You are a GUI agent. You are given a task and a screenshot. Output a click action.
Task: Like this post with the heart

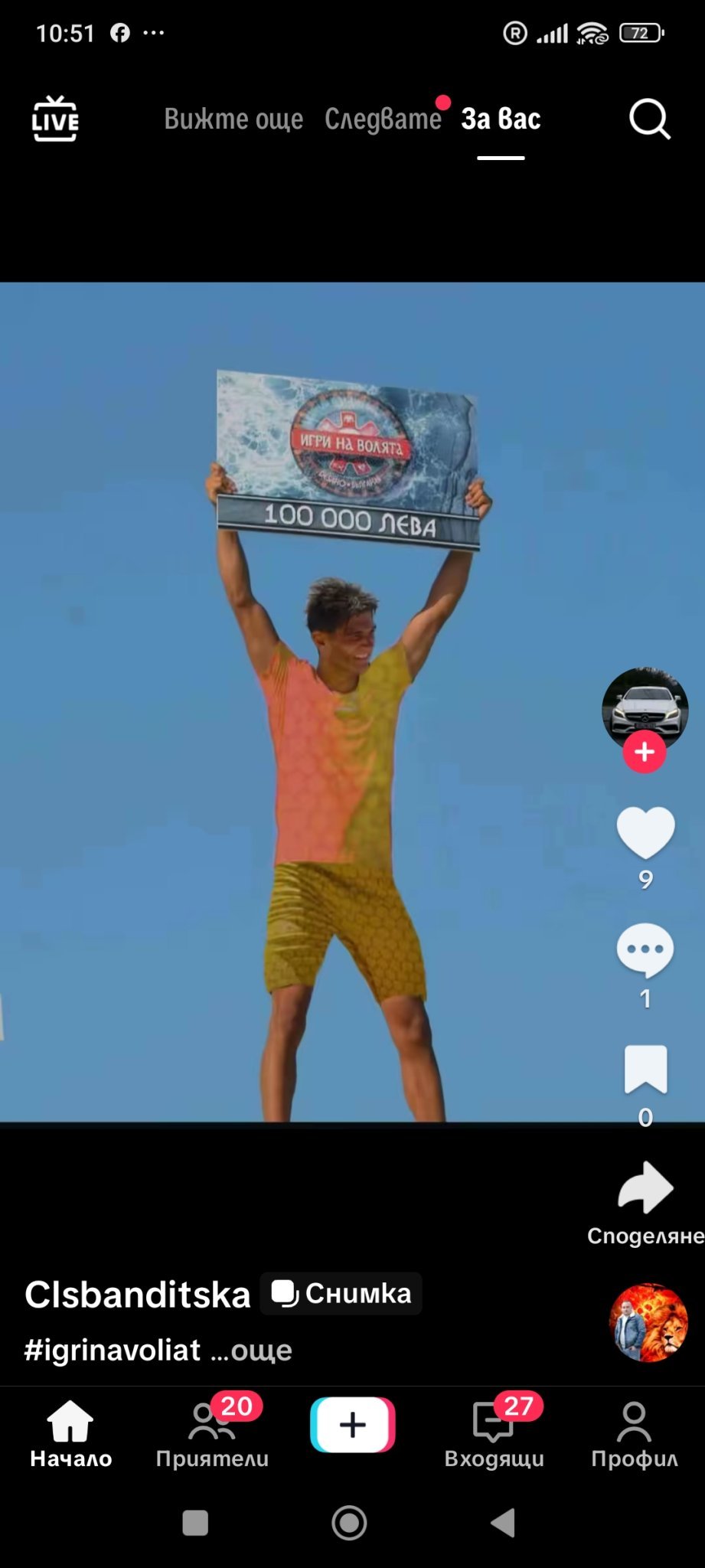point(645,833)
